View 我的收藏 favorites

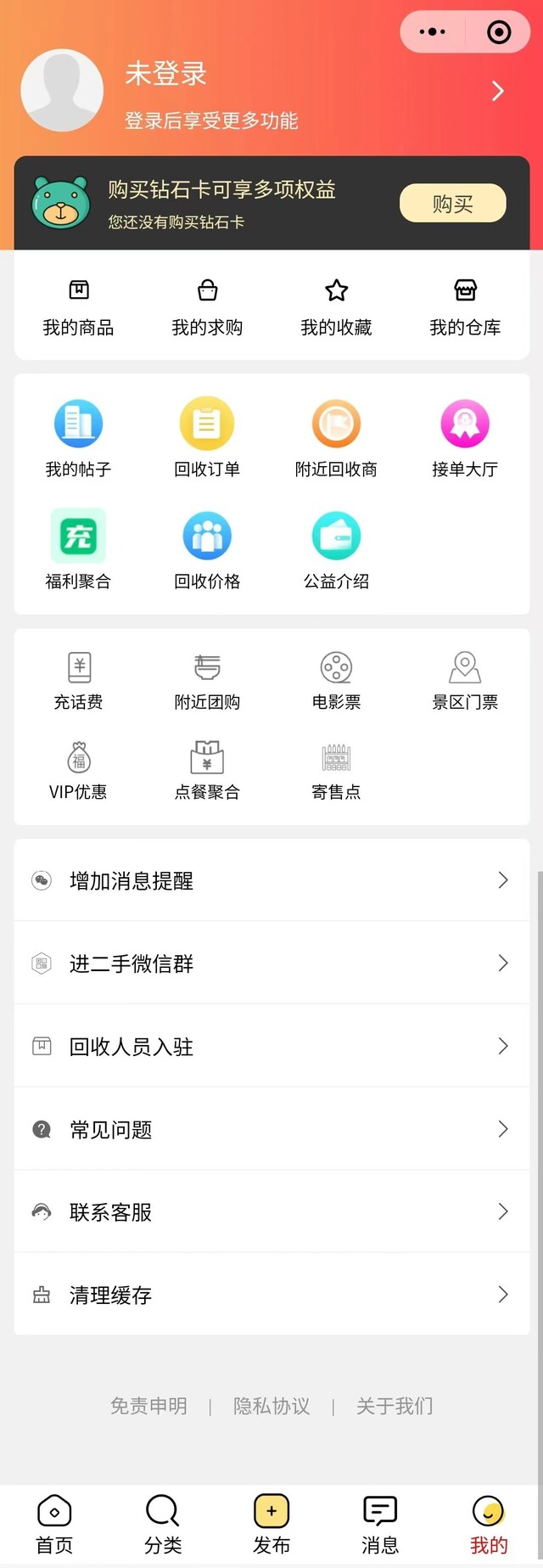pos(336,307)
